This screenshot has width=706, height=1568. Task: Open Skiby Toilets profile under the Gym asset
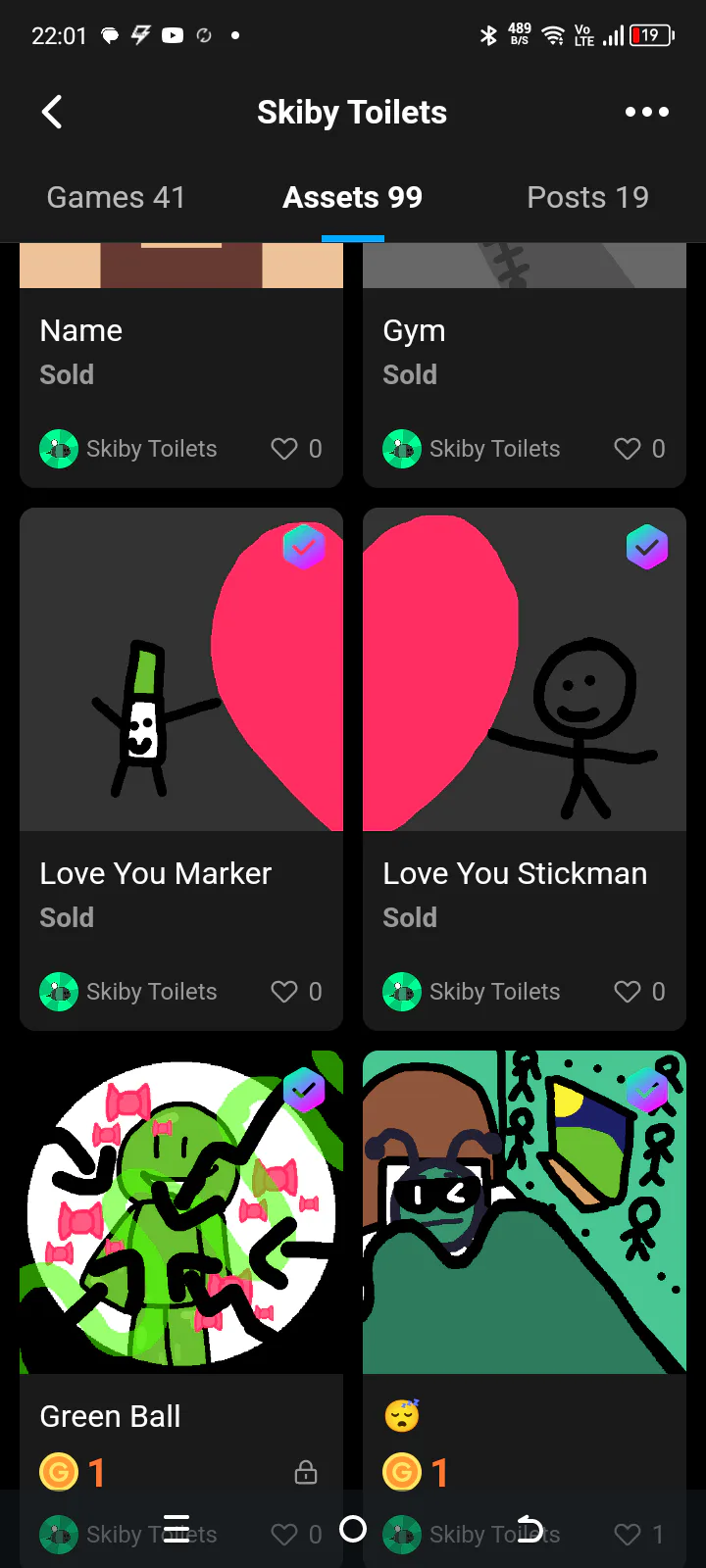(472, 449)
